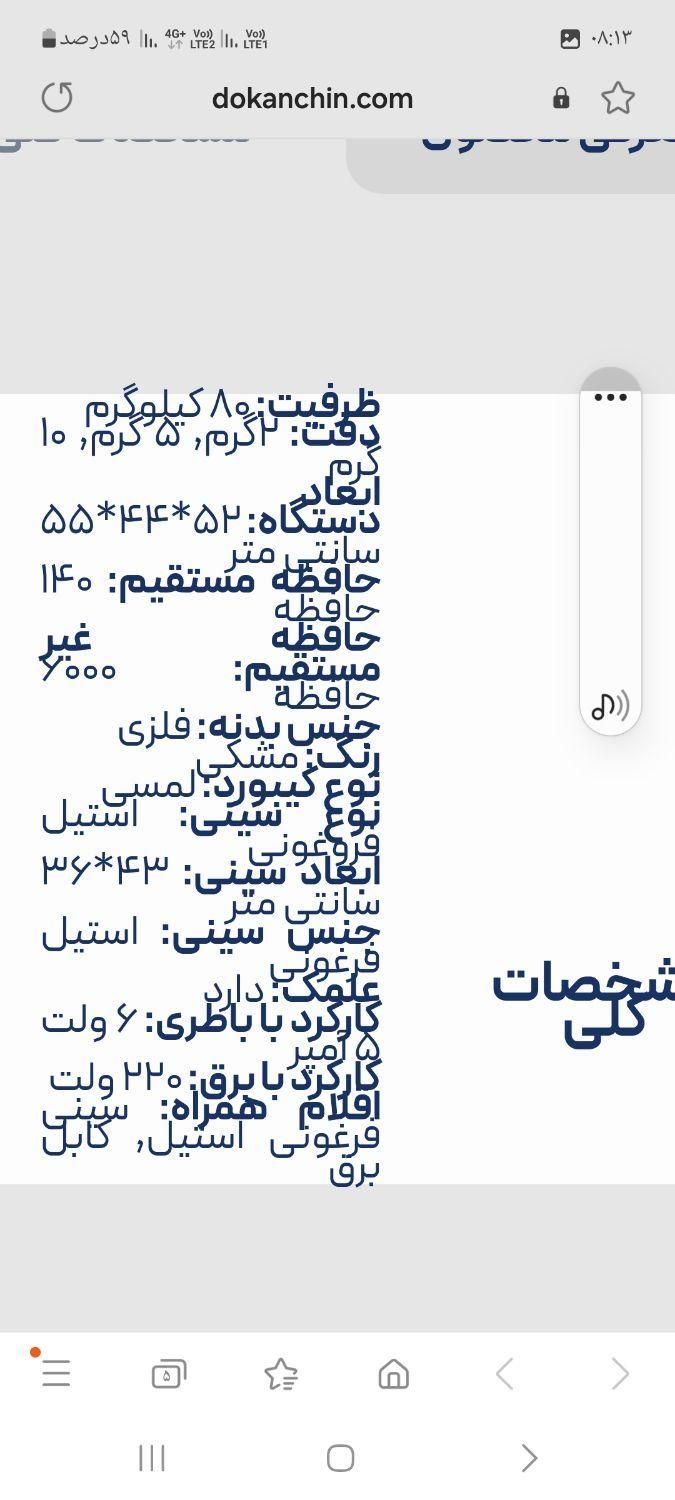Tap the dokanchin.com address bar
Image resolution: width=675 pixels, height=1500 pixels.
point(312,98)
